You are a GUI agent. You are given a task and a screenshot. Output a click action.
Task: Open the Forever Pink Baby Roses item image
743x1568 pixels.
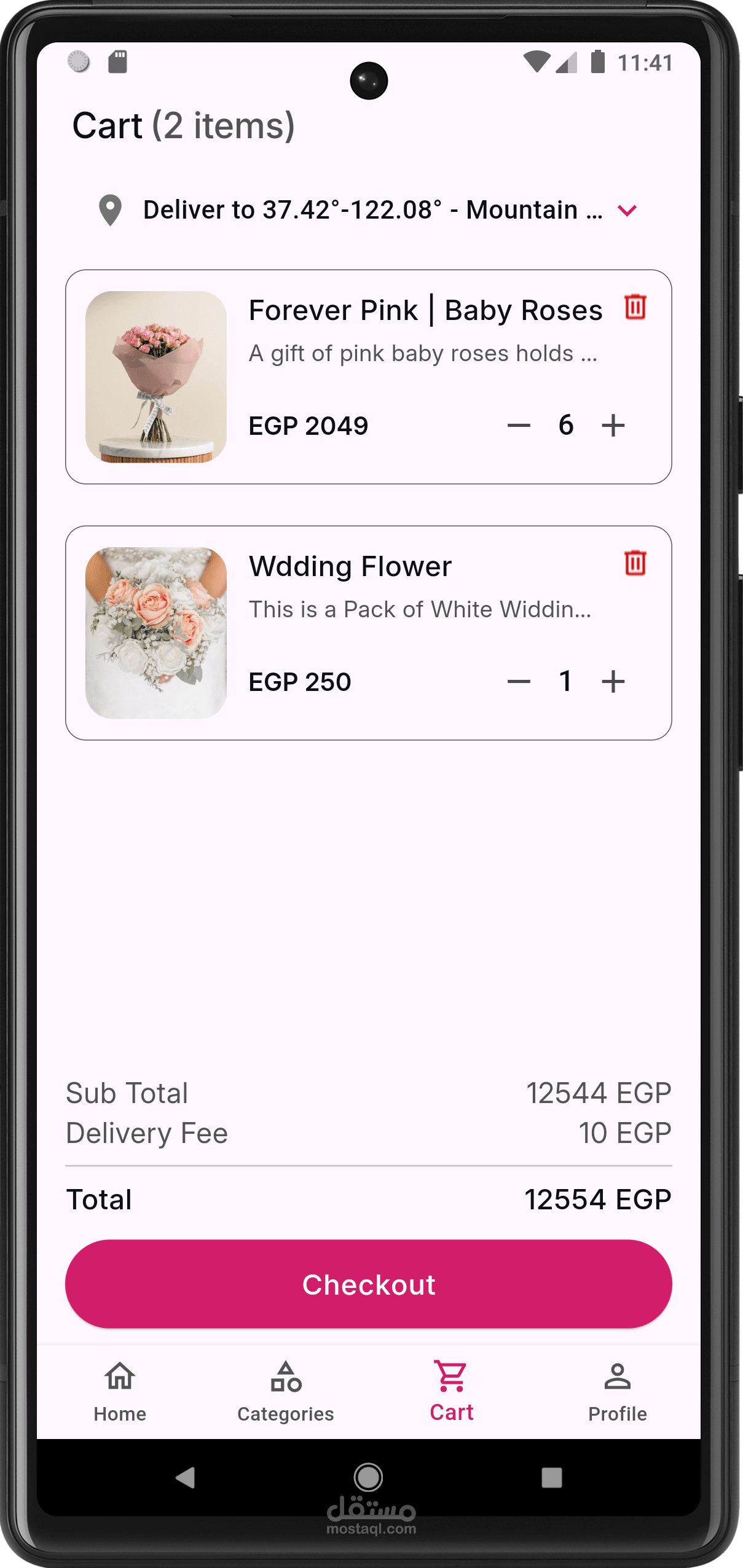pos(156,377)
